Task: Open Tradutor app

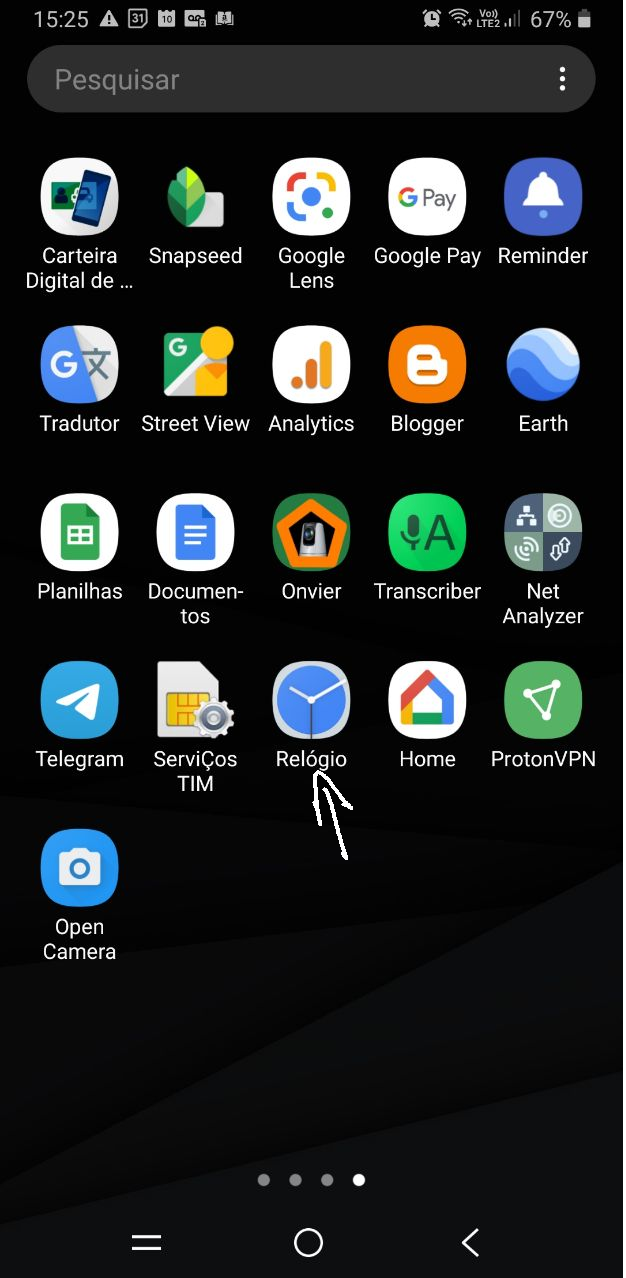Action: pos(79,365)
